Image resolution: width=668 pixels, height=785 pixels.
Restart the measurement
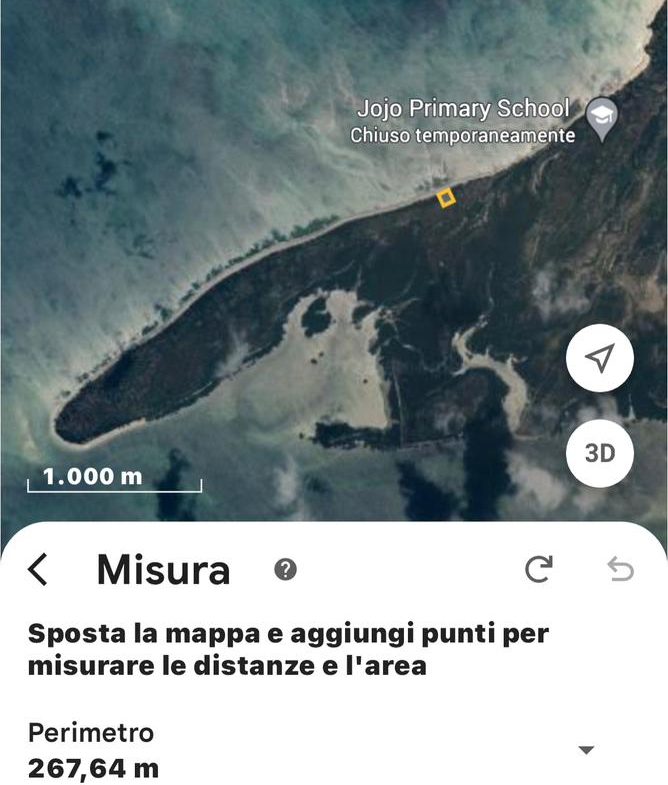click(x=538, y=570)
